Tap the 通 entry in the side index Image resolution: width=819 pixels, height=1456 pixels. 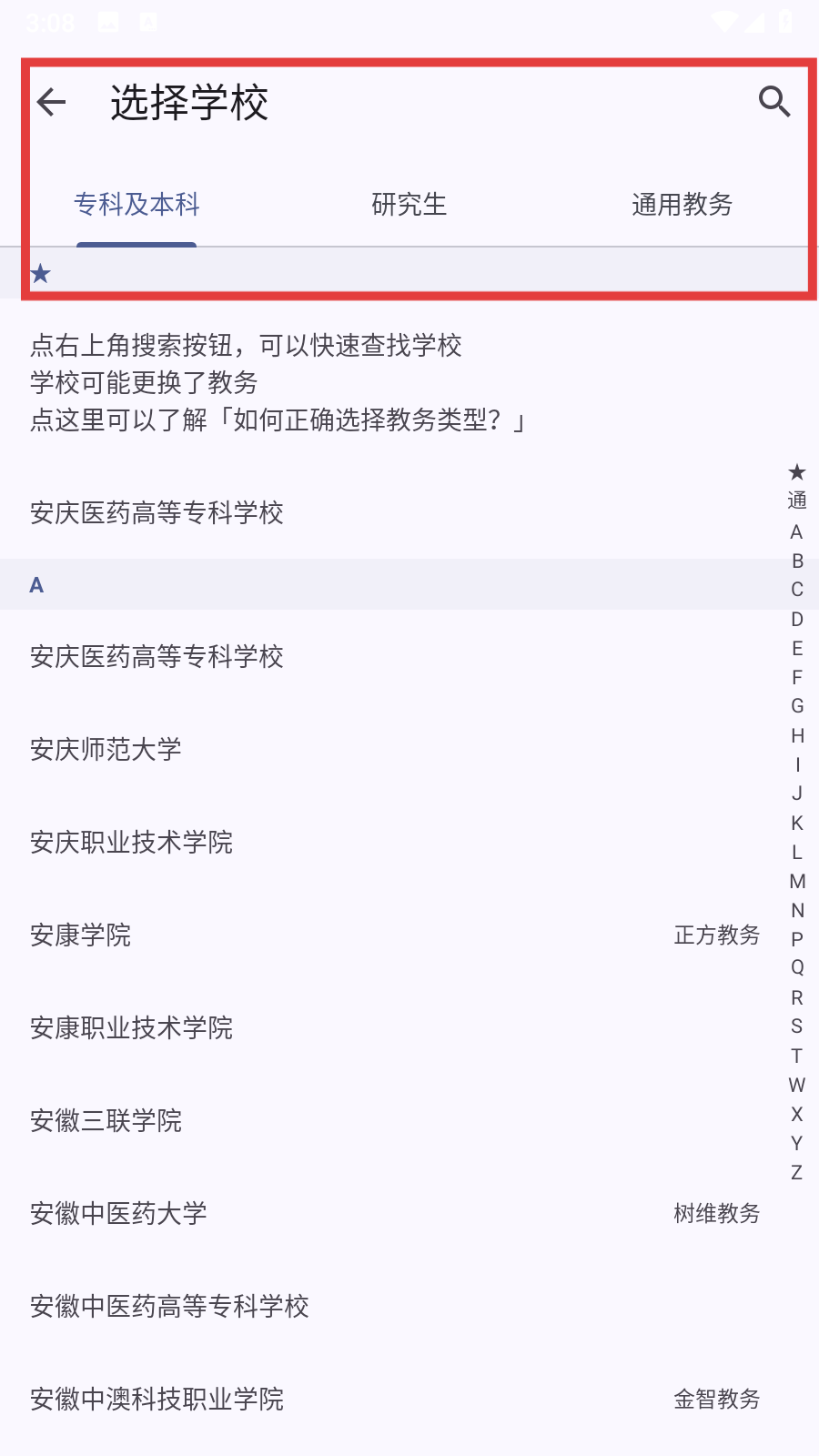(797, 500)
